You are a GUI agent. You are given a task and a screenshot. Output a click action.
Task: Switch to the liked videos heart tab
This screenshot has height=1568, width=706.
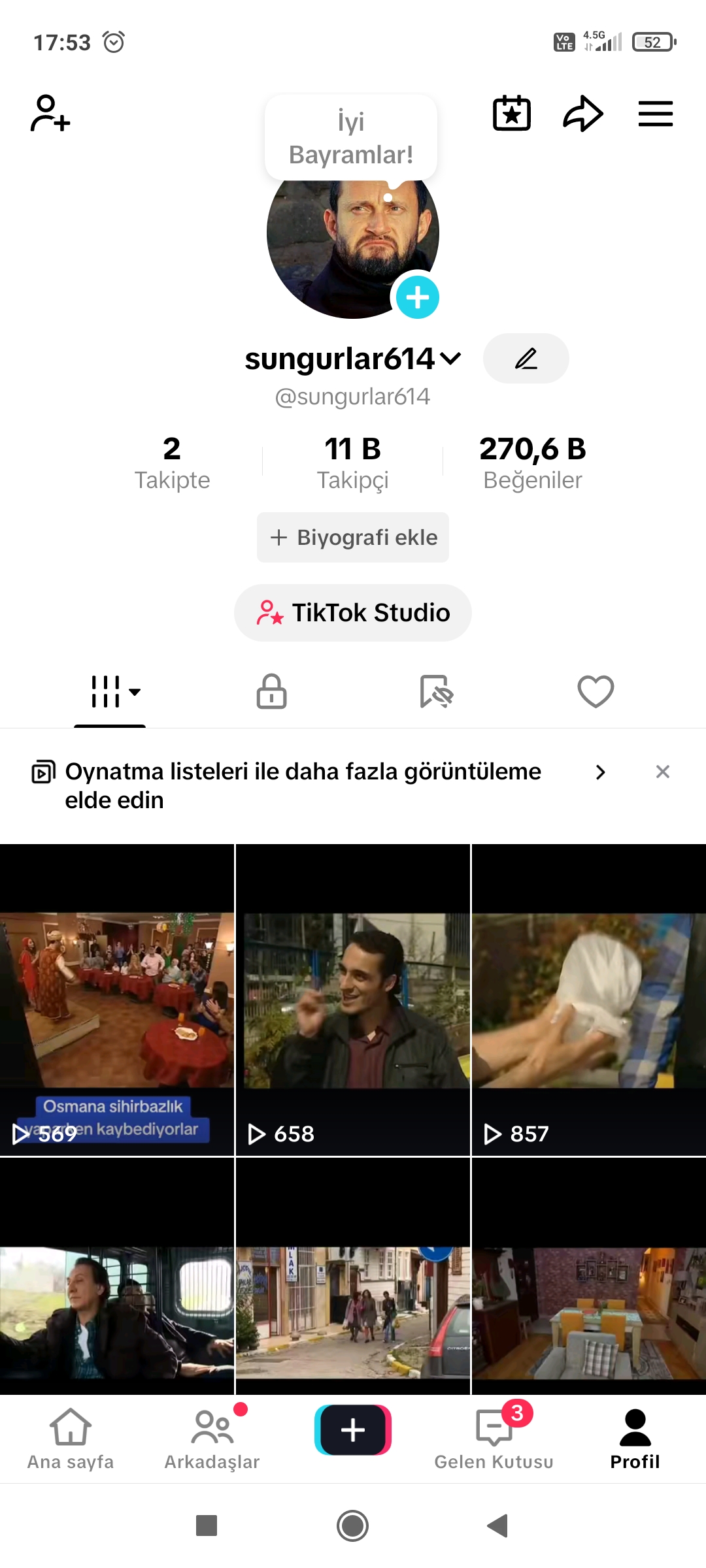(596, 691)
